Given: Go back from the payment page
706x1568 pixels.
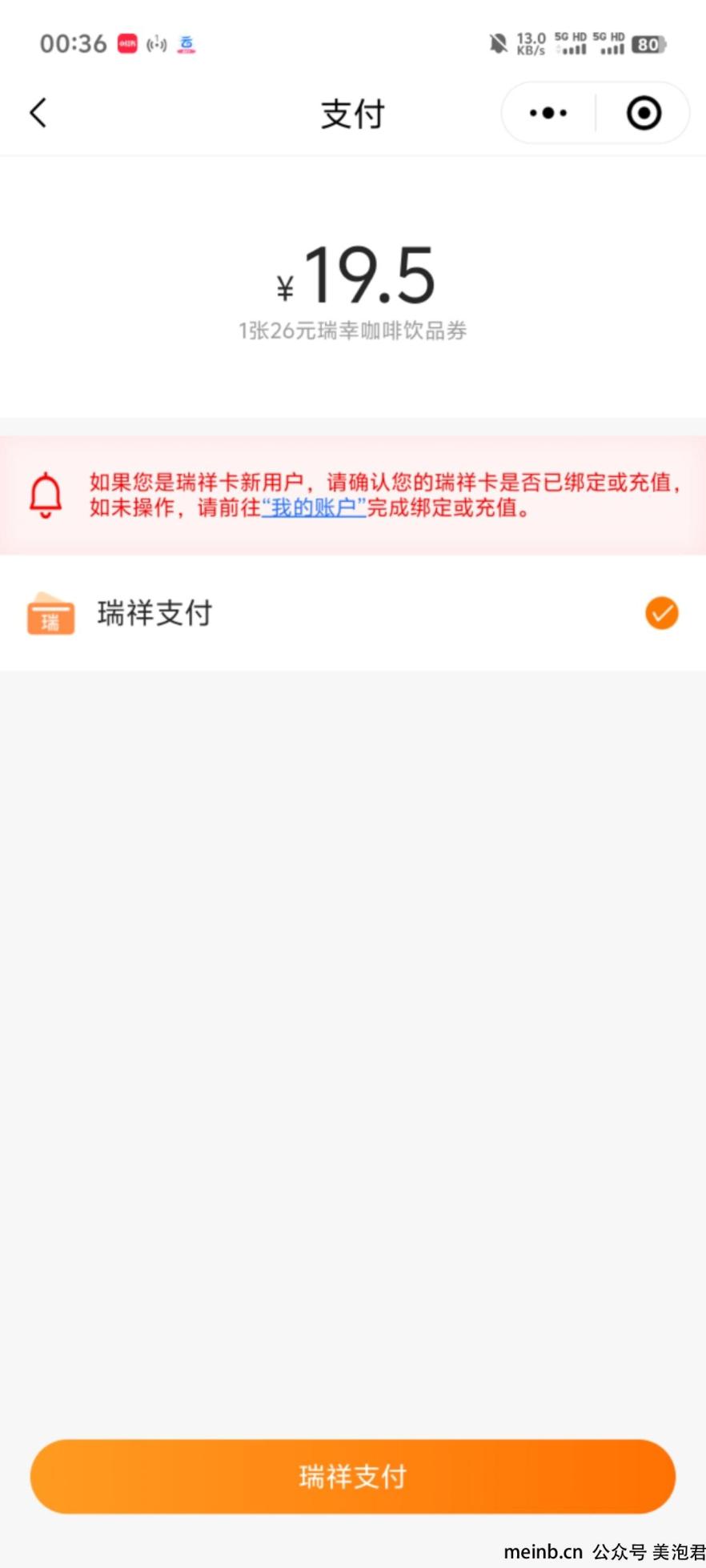Looking at the screenshot, I should 38,113.
